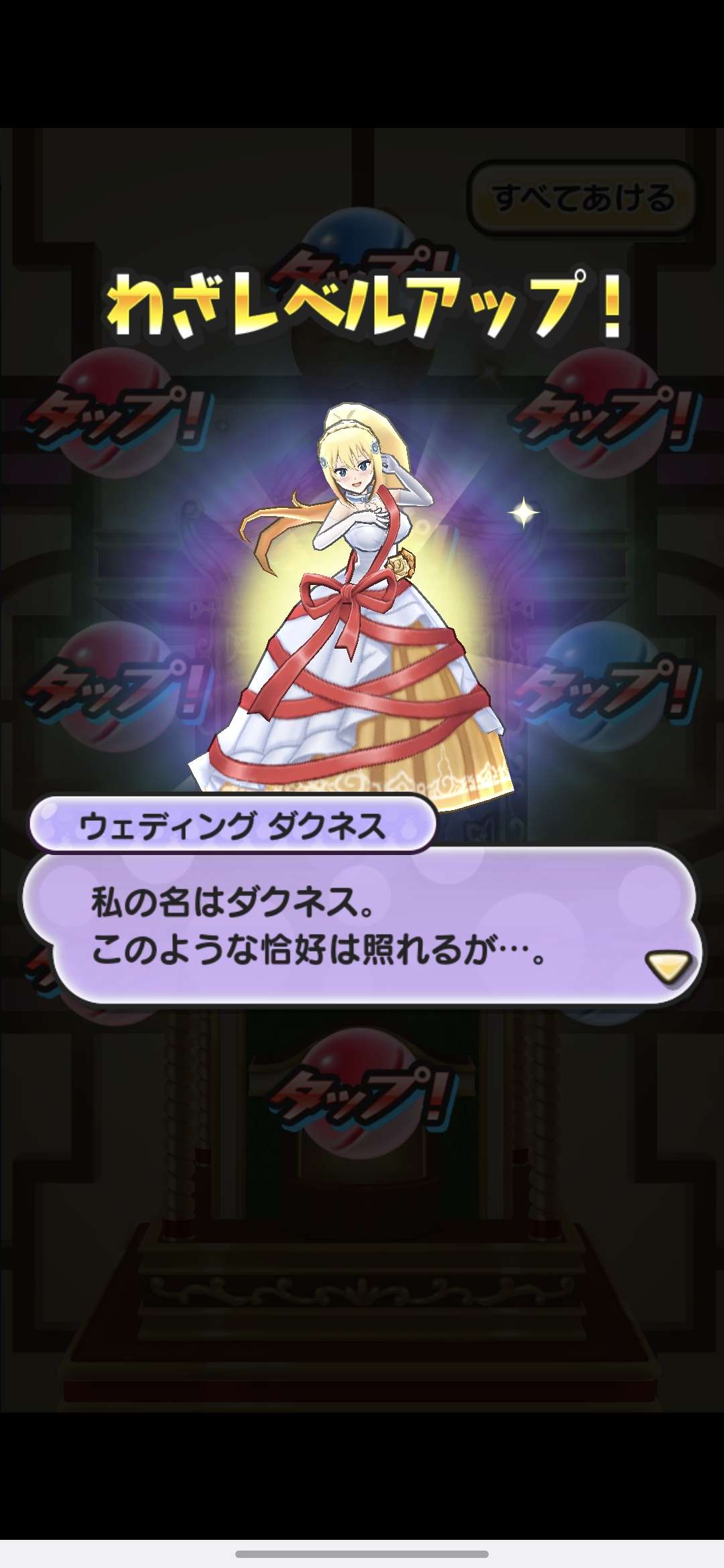Tap the すべてあける button
Screen dimensions: 724x1568
[x=582, y=198]
